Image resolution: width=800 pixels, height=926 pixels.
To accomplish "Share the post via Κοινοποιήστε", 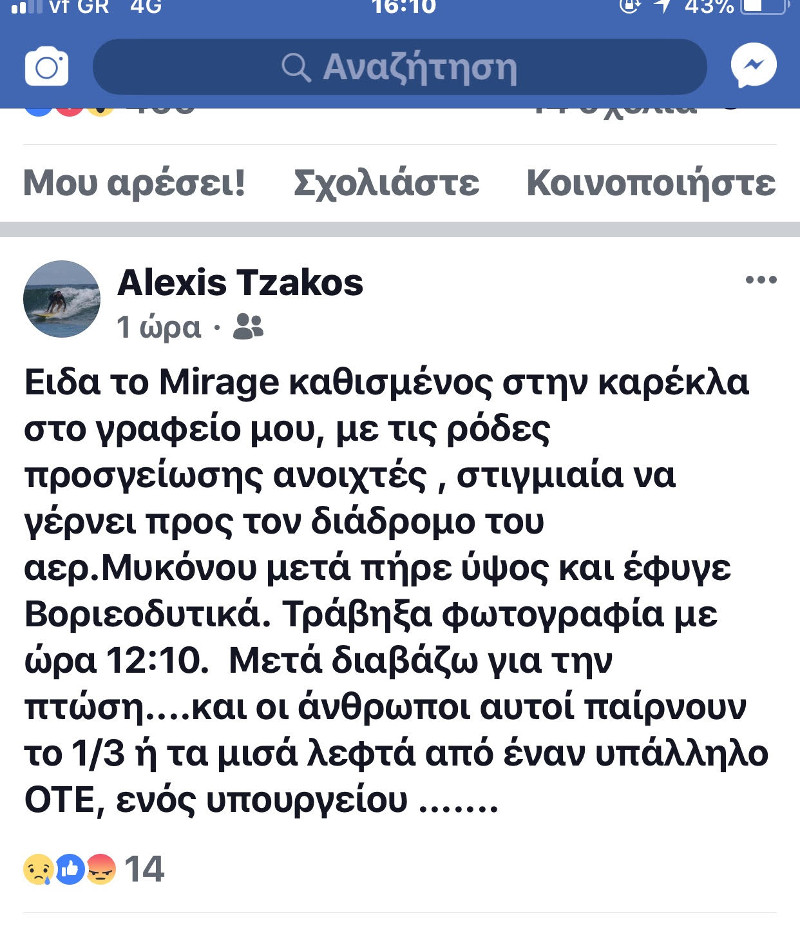I will (650, 183).
